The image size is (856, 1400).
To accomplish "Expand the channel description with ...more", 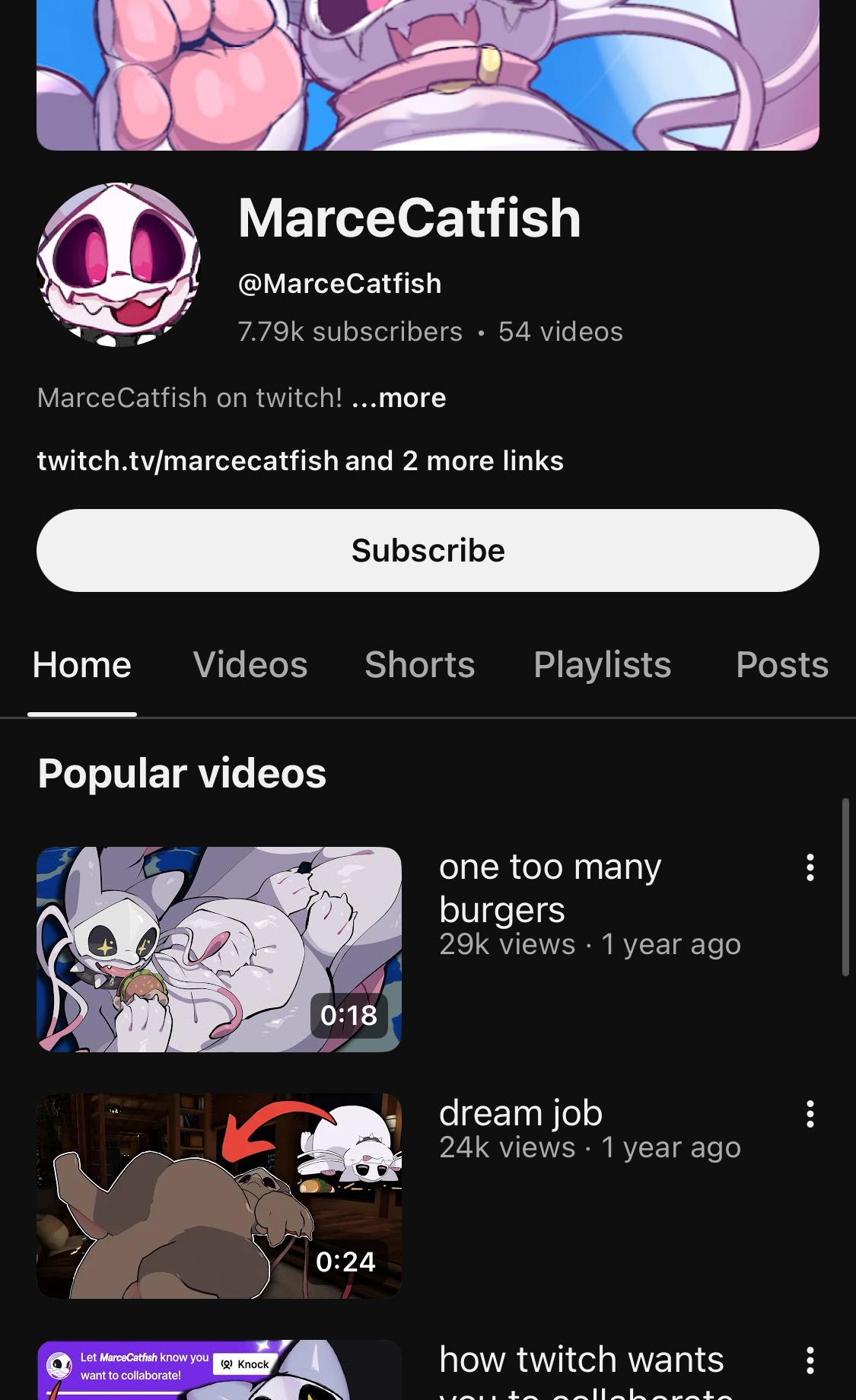I will click(399, 398).
